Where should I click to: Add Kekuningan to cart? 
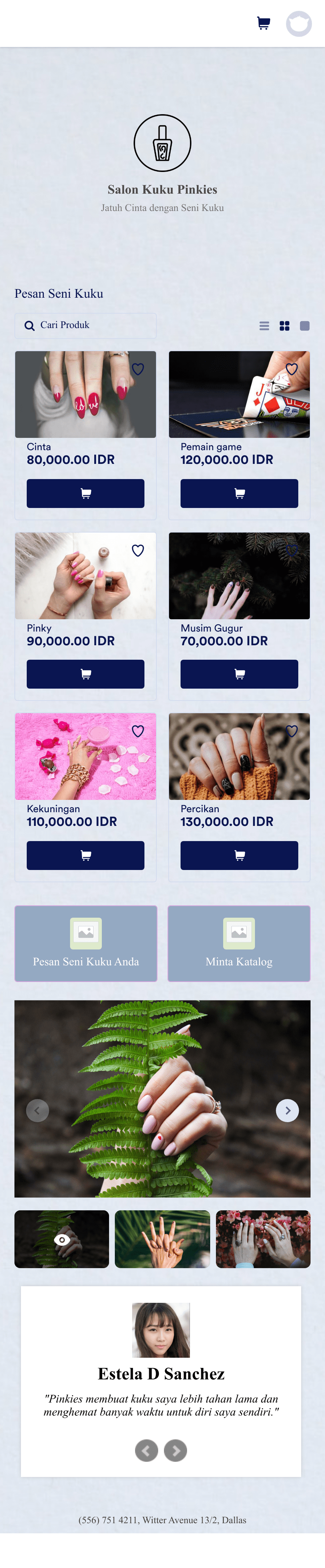tap(85, 855)
